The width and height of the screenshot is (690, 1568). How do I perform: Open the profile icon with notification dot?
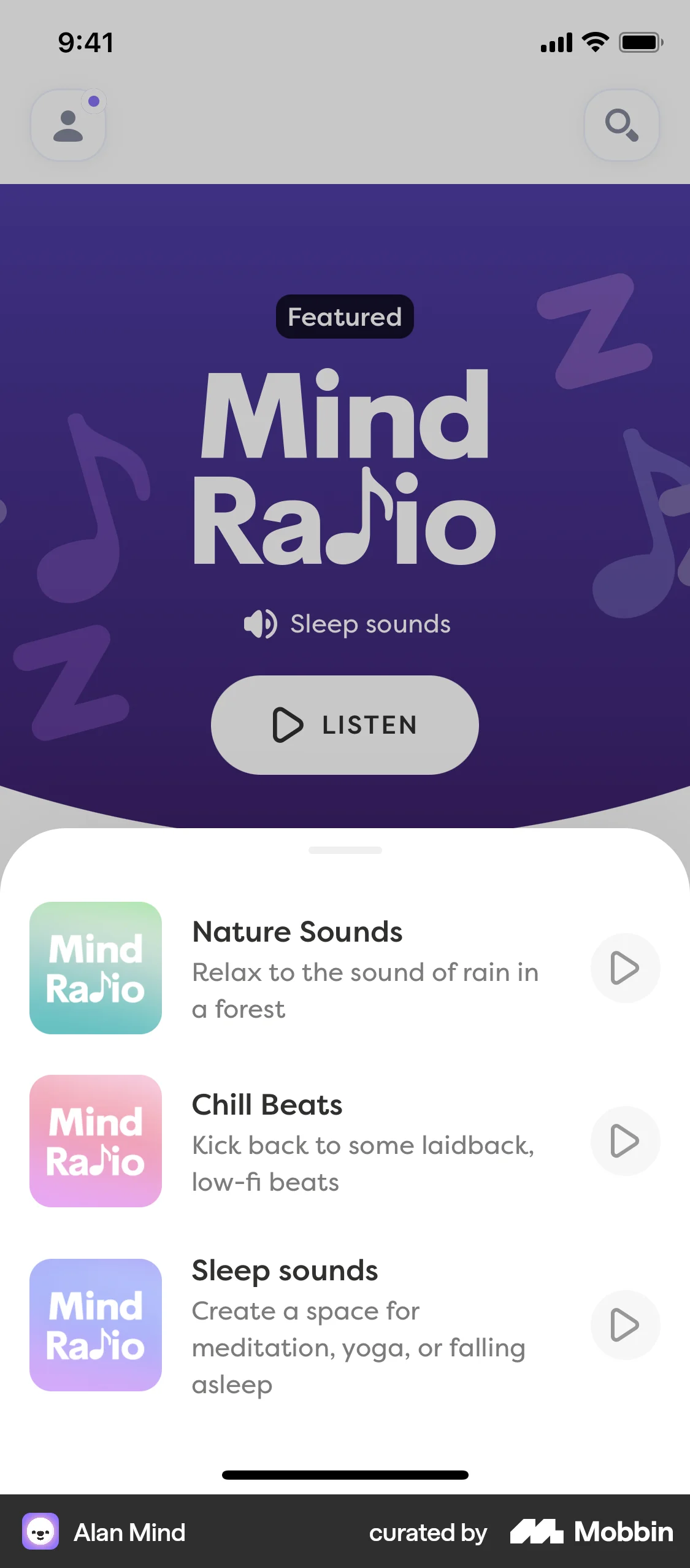tap(67, 125)
